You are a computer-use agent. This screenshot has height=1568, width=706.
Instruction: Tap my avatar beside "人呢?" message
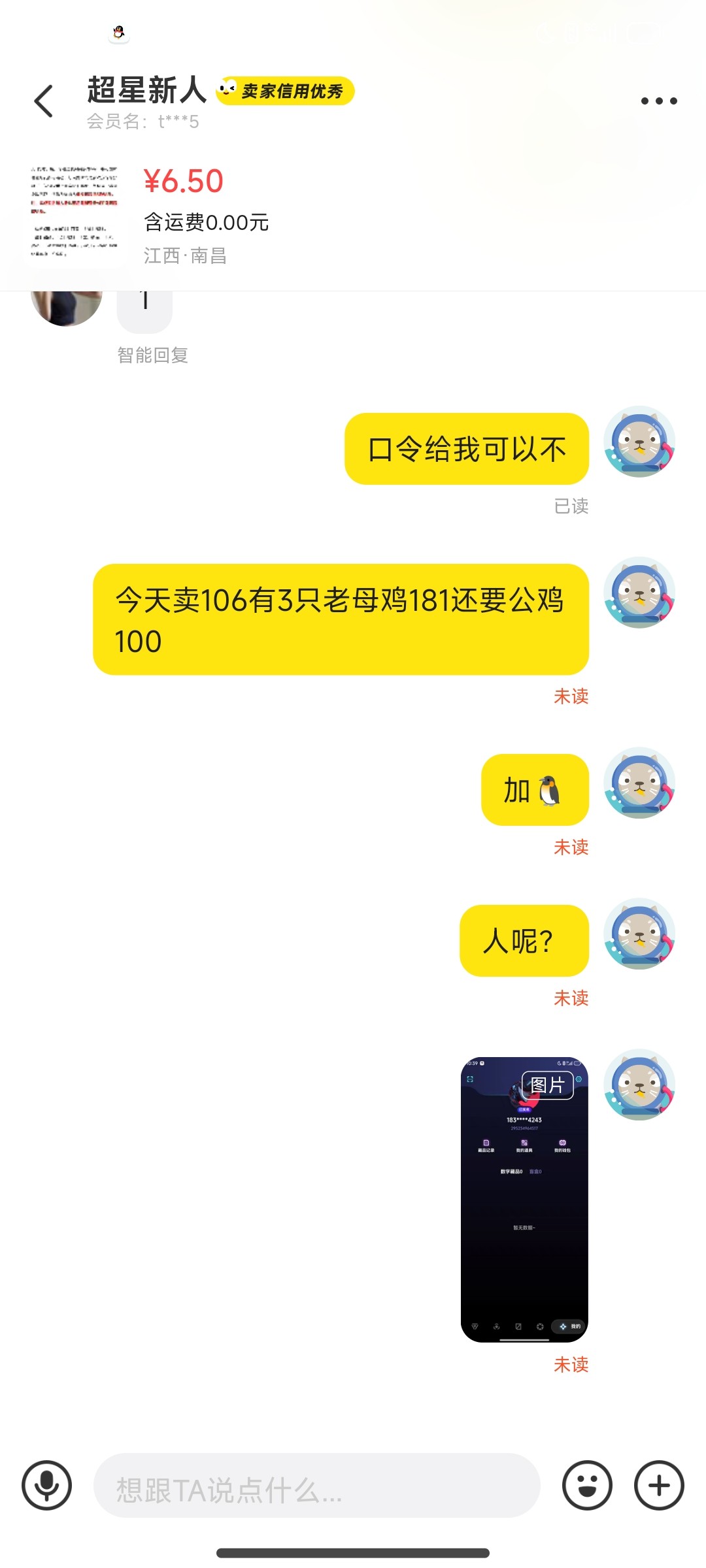pyautogui.click(x=639, y=934)
